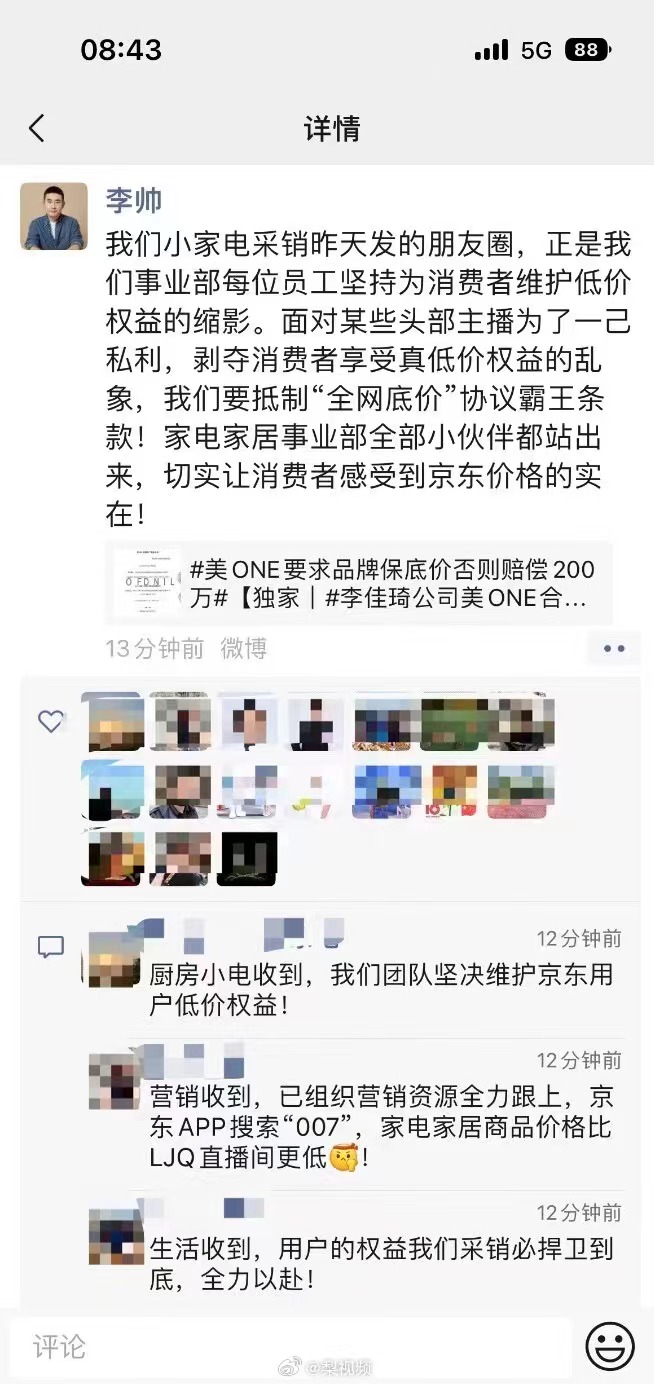Open the like/comment two-dot menu
The height and width of the screenshot is (1384, 654).
(613, 649)
